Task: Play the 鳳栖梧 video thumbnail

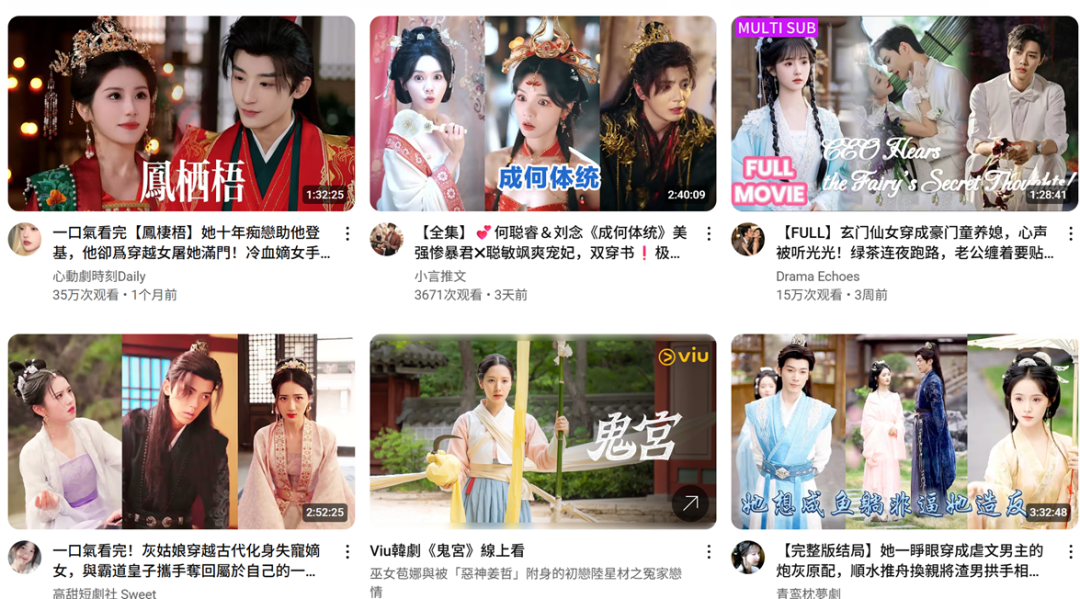Action: (x=181, y=113)
